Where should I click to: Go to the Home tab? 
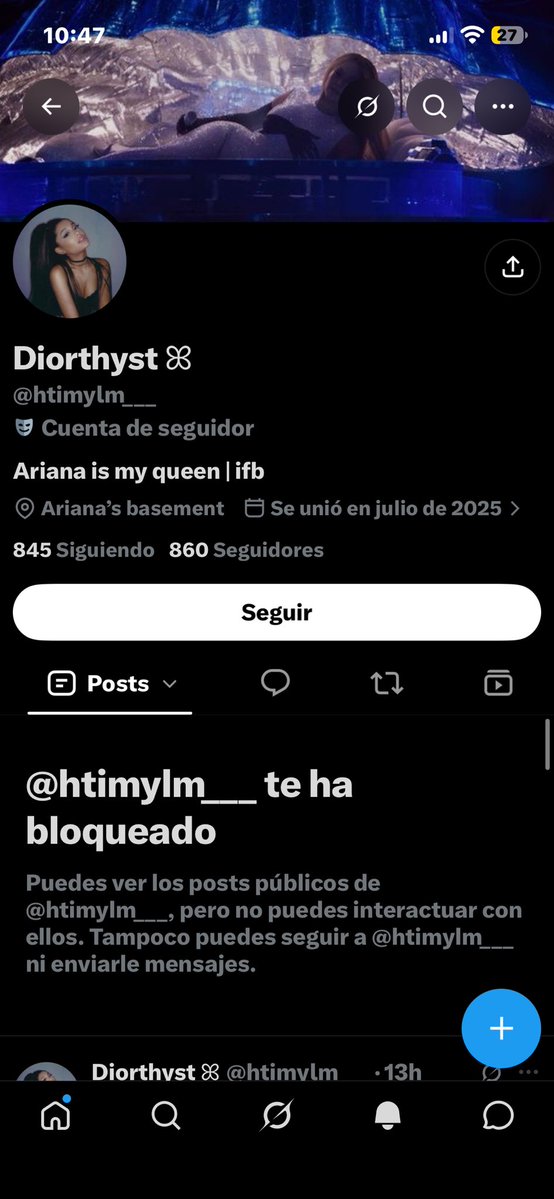click(x=55, y=1116)
